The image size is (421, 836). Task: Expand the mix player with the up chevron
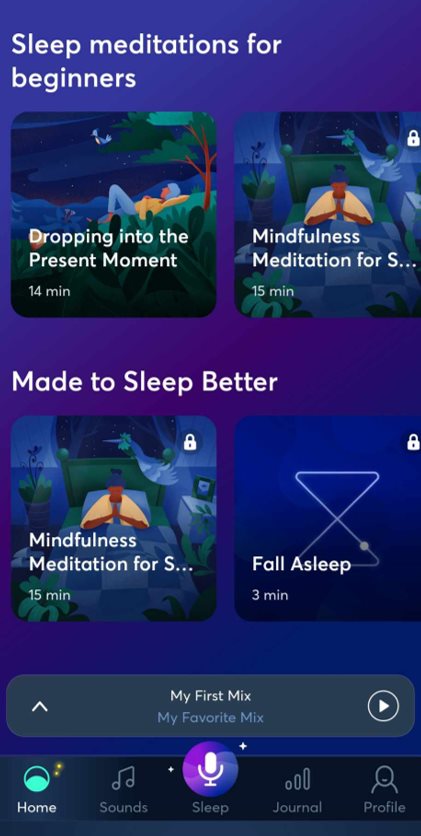tap(40, 706)
